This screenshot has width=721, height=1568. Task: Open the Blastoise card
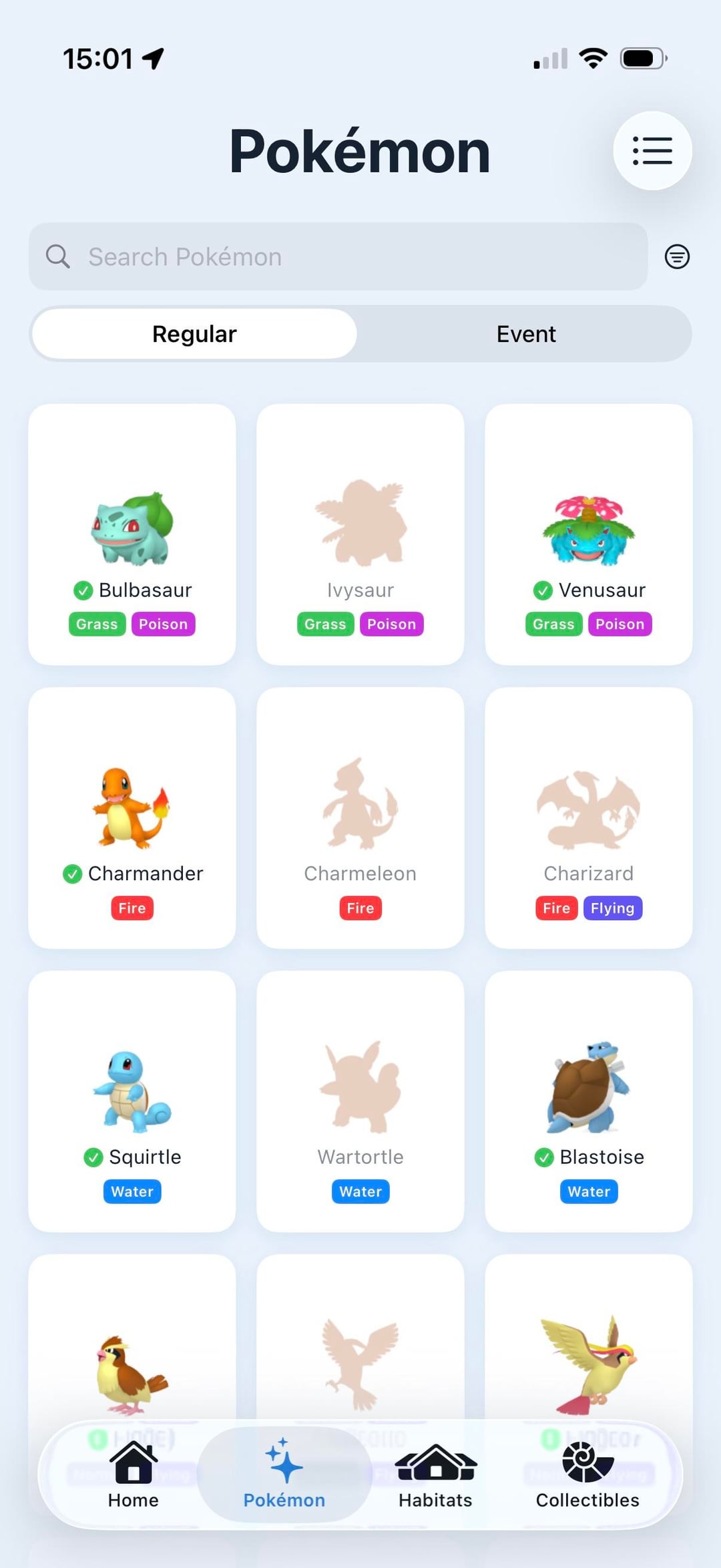coord(588,1101)
